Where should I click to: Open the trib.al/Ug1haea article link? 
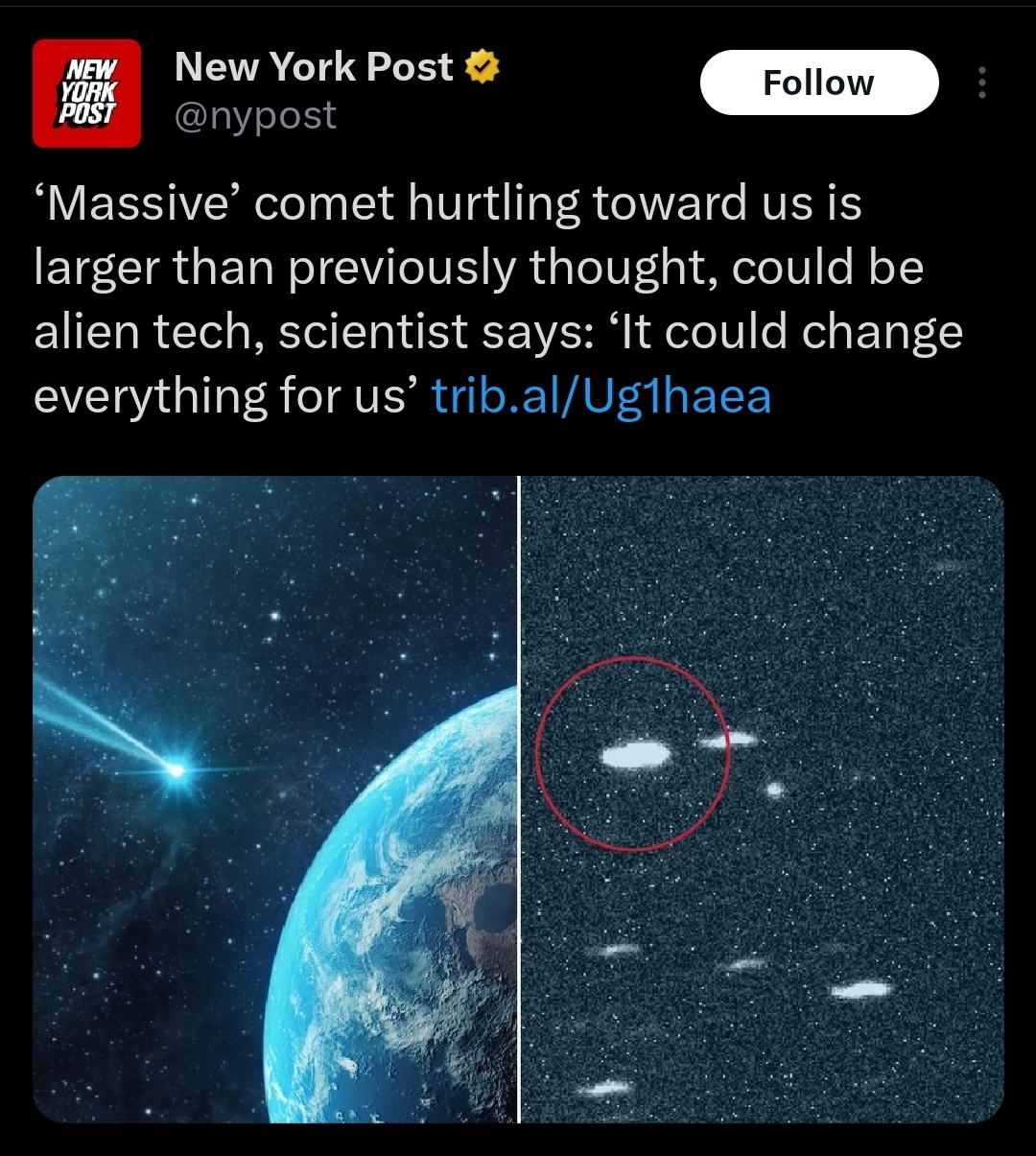(x=601, y=395)
